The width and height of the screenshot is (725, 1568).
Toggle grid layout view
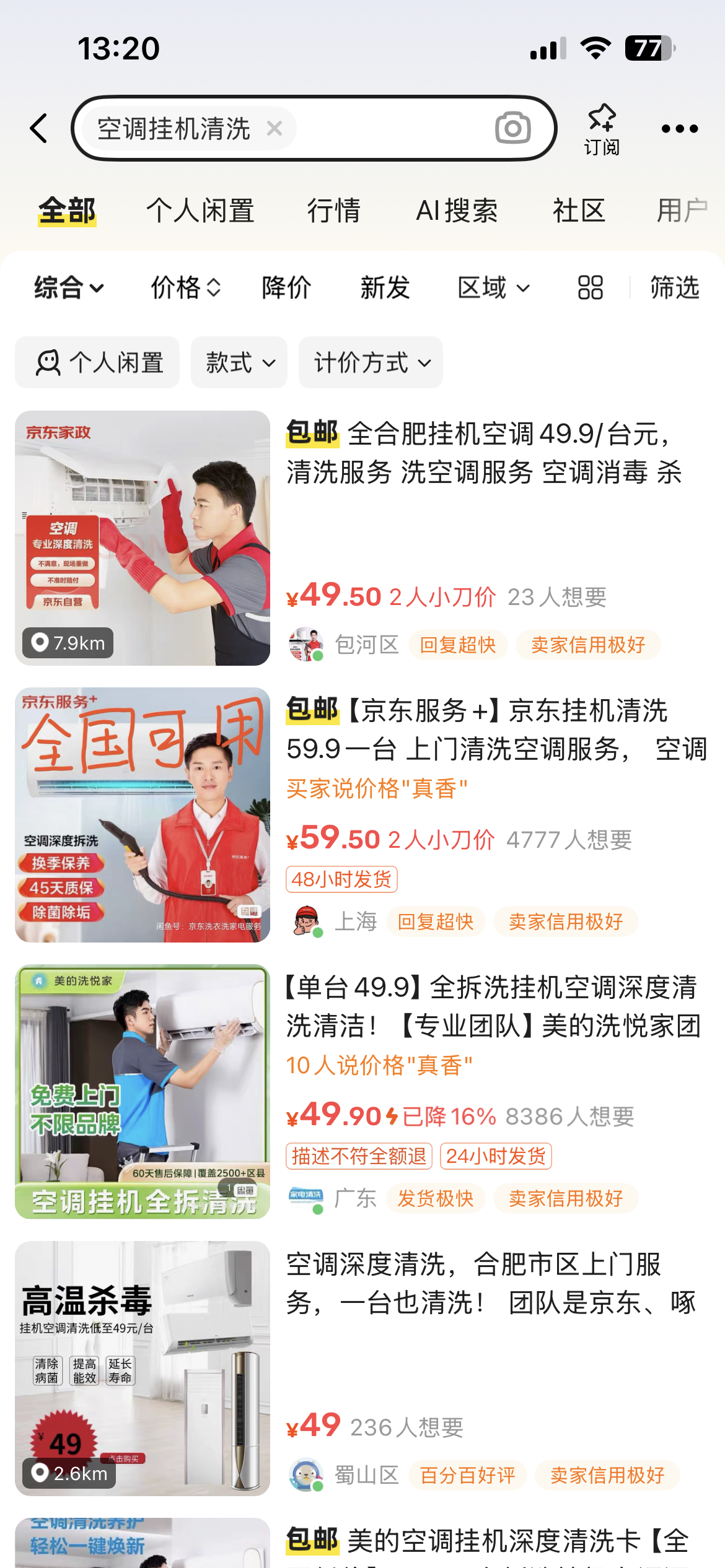point(590,287)
